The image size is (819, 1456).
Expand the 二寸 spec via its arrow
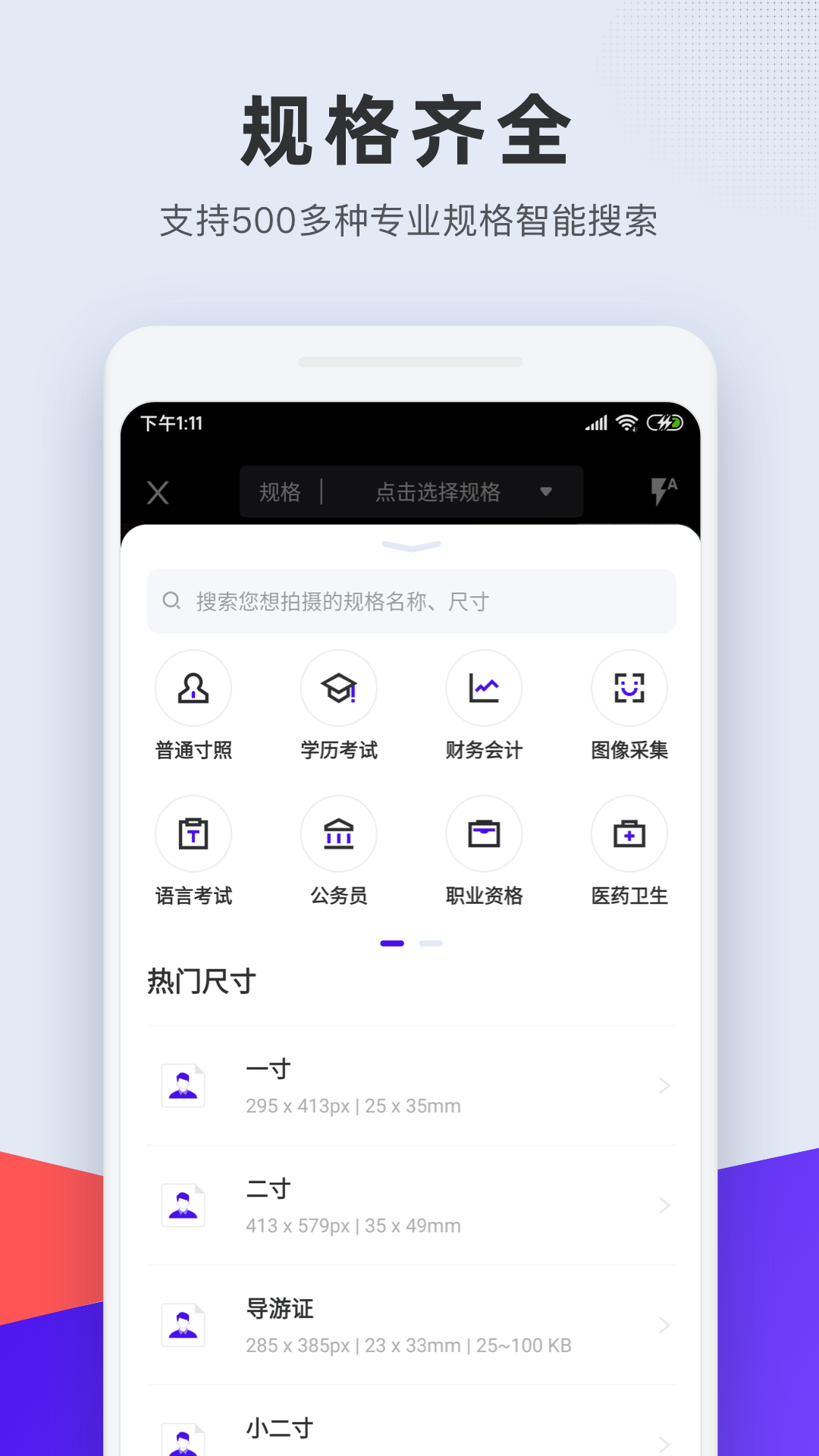(x=664, y=1206)
